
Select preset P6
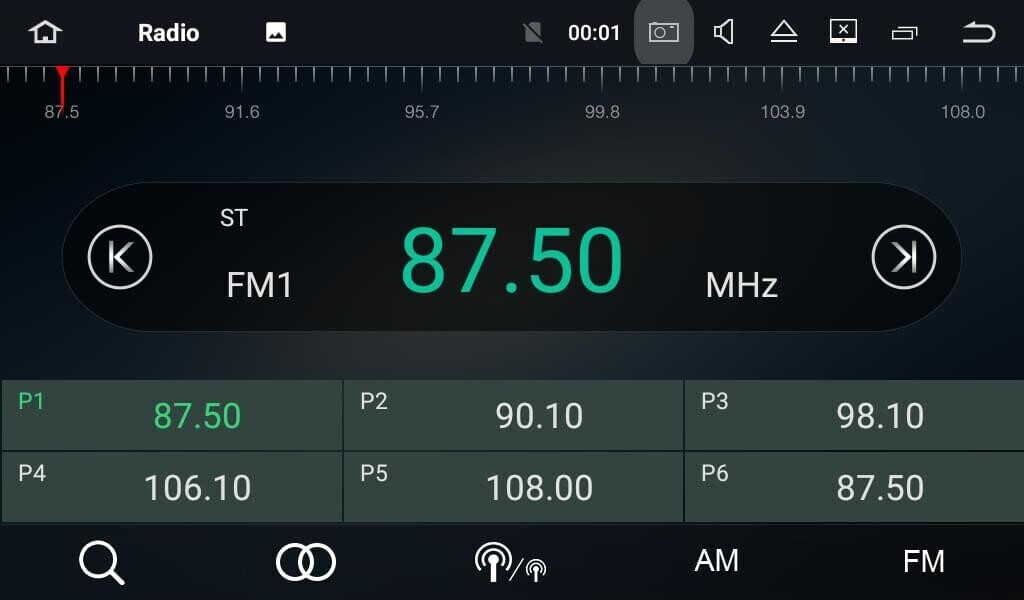[854, 487]
